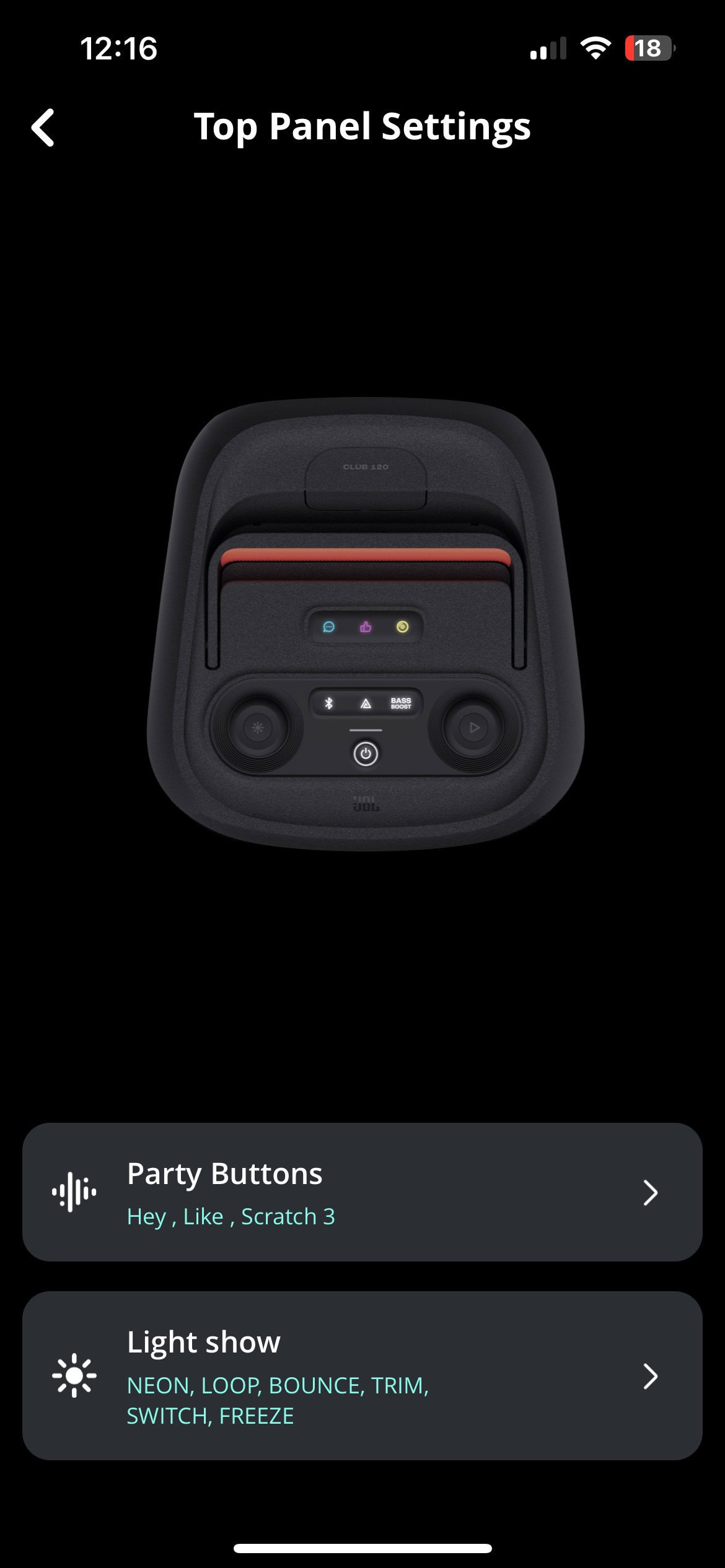725x1568 pixels.
Task: Open the Light show settings
Action: tap(362, 1375)
